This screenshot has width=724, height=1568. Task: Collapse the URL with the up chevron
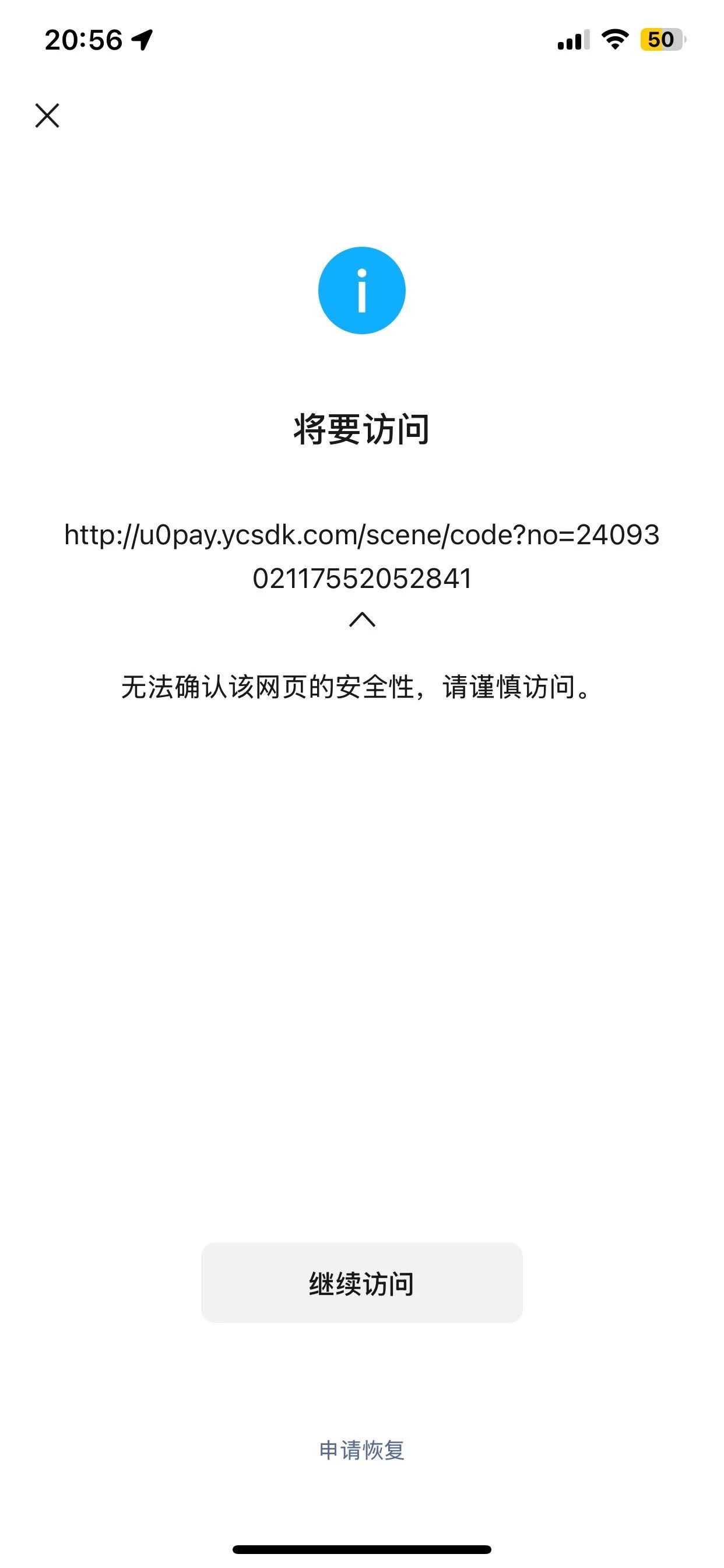(362, 619)
